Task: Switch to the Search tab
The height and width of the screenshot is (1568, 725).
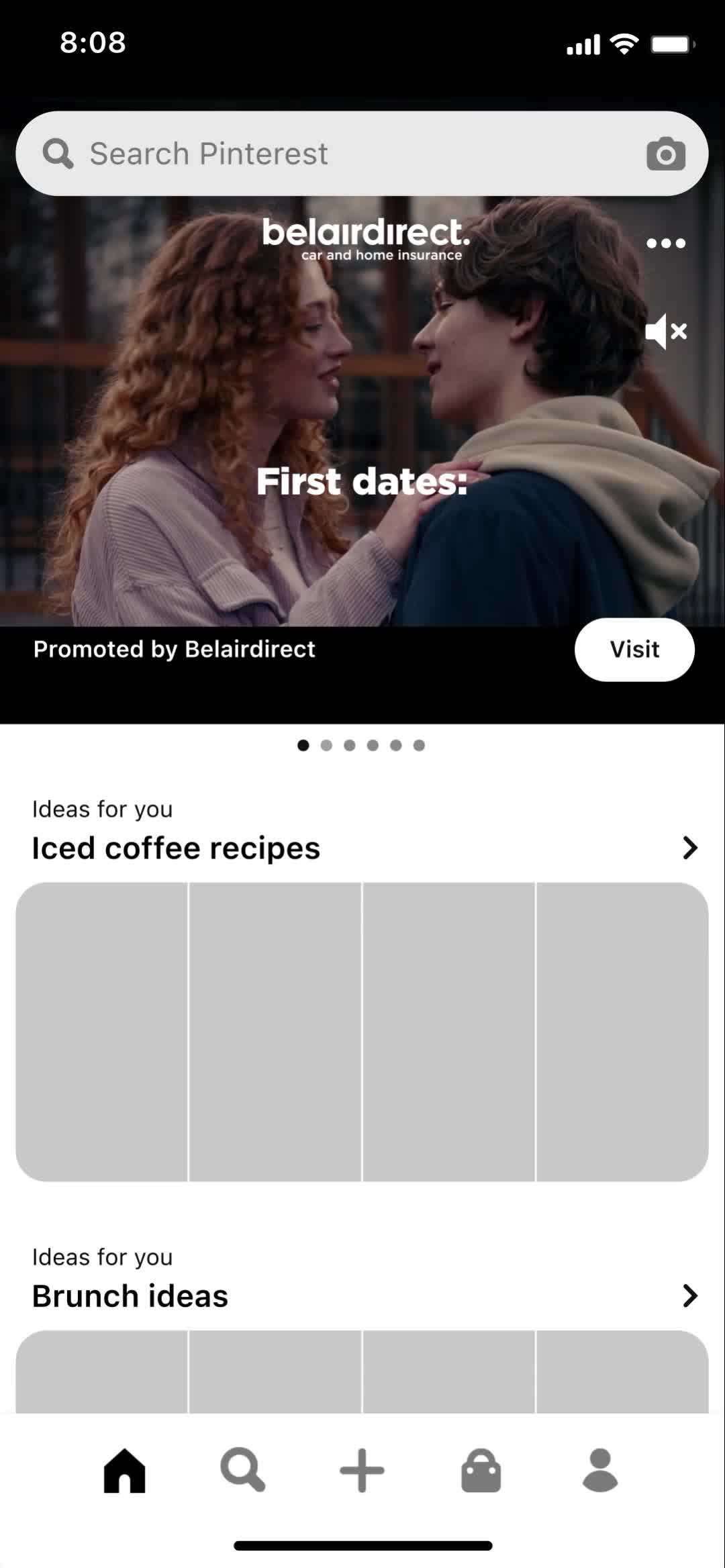Action: pyautogui.click(x=243, y=1470)
